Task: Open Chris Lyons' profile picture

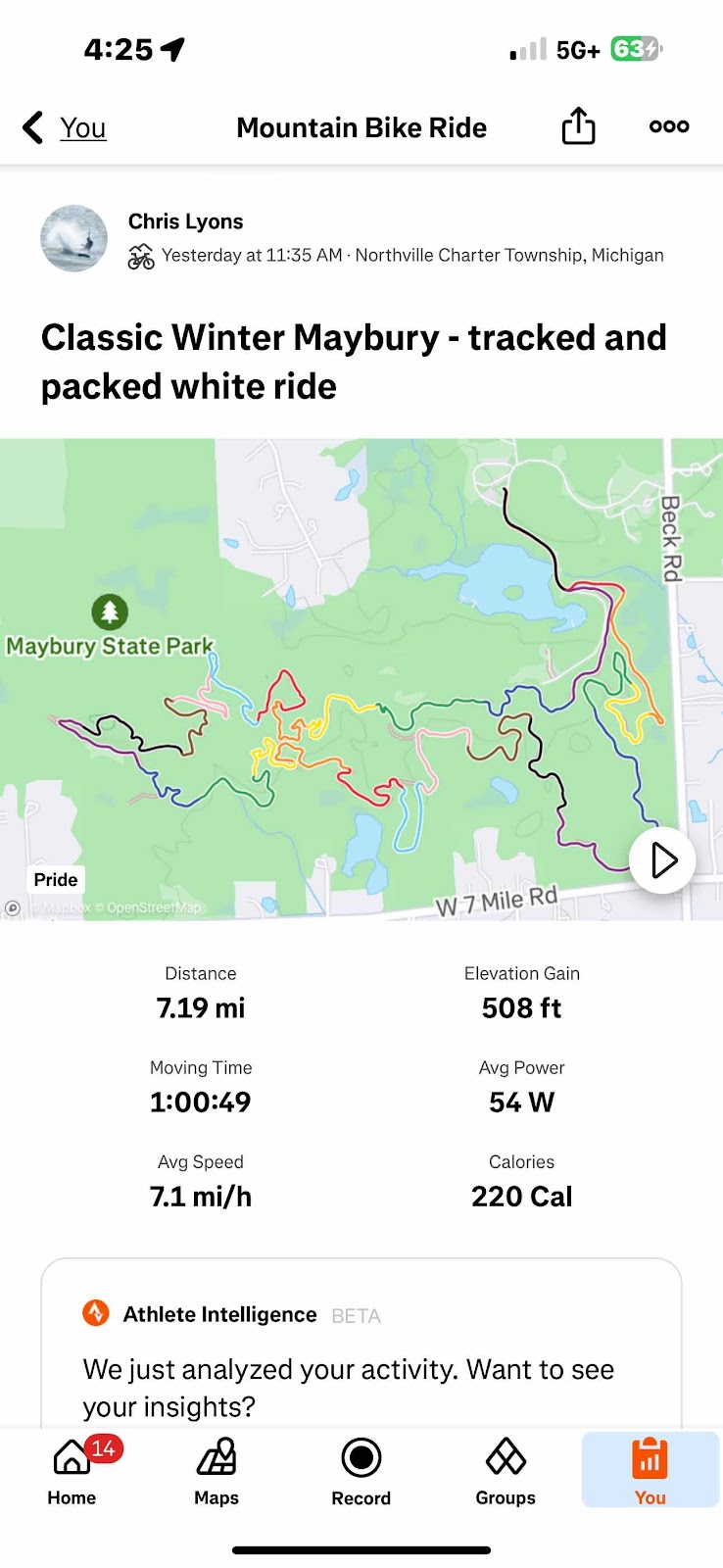Action: [73, 238]
